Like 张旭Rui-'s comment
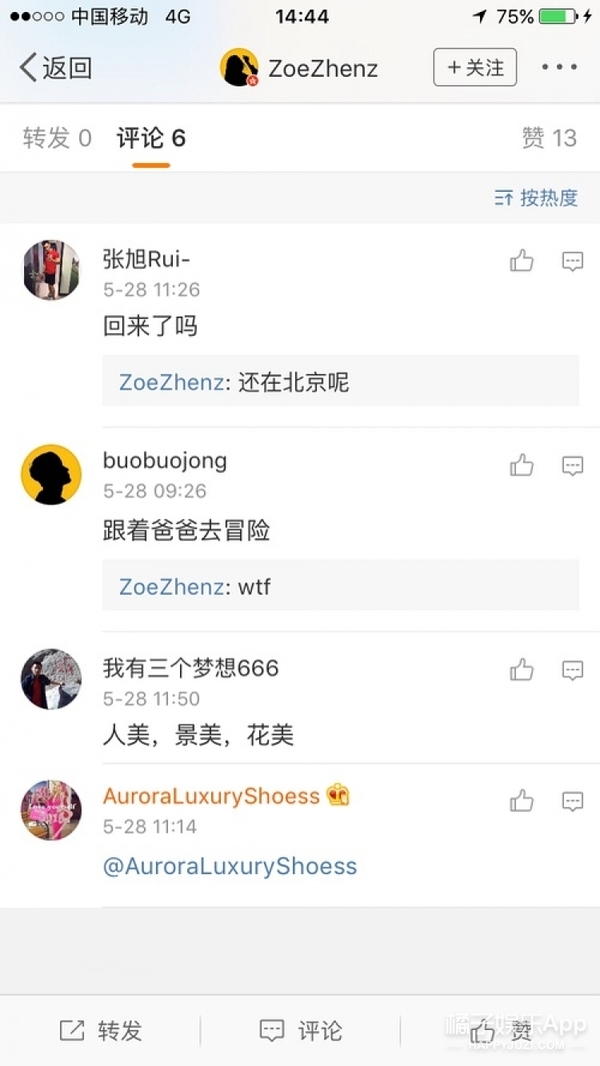The width and height of the screenshot is (600, 1066). click(x=522, y=262)
